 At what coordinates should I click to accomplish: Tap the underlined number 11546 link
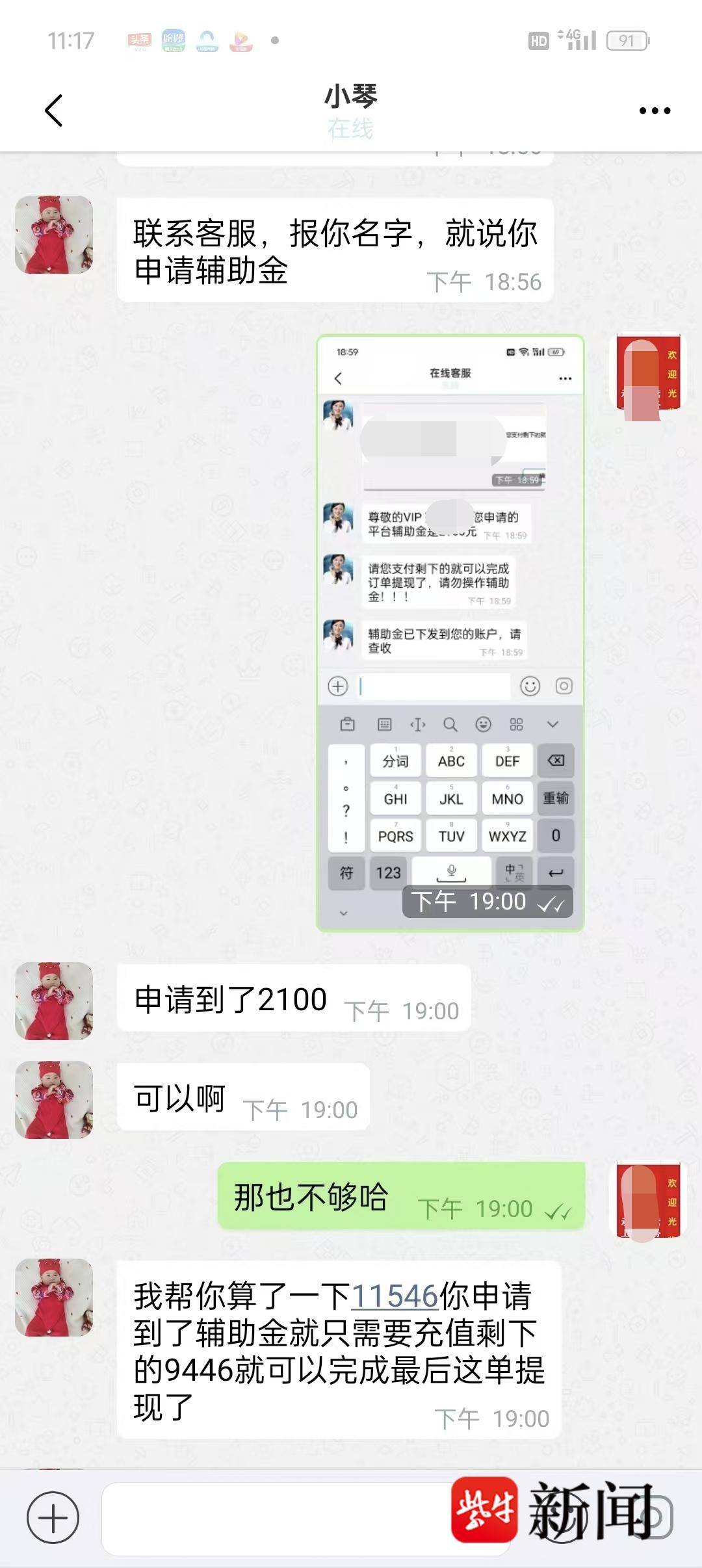click(395, 1296)
